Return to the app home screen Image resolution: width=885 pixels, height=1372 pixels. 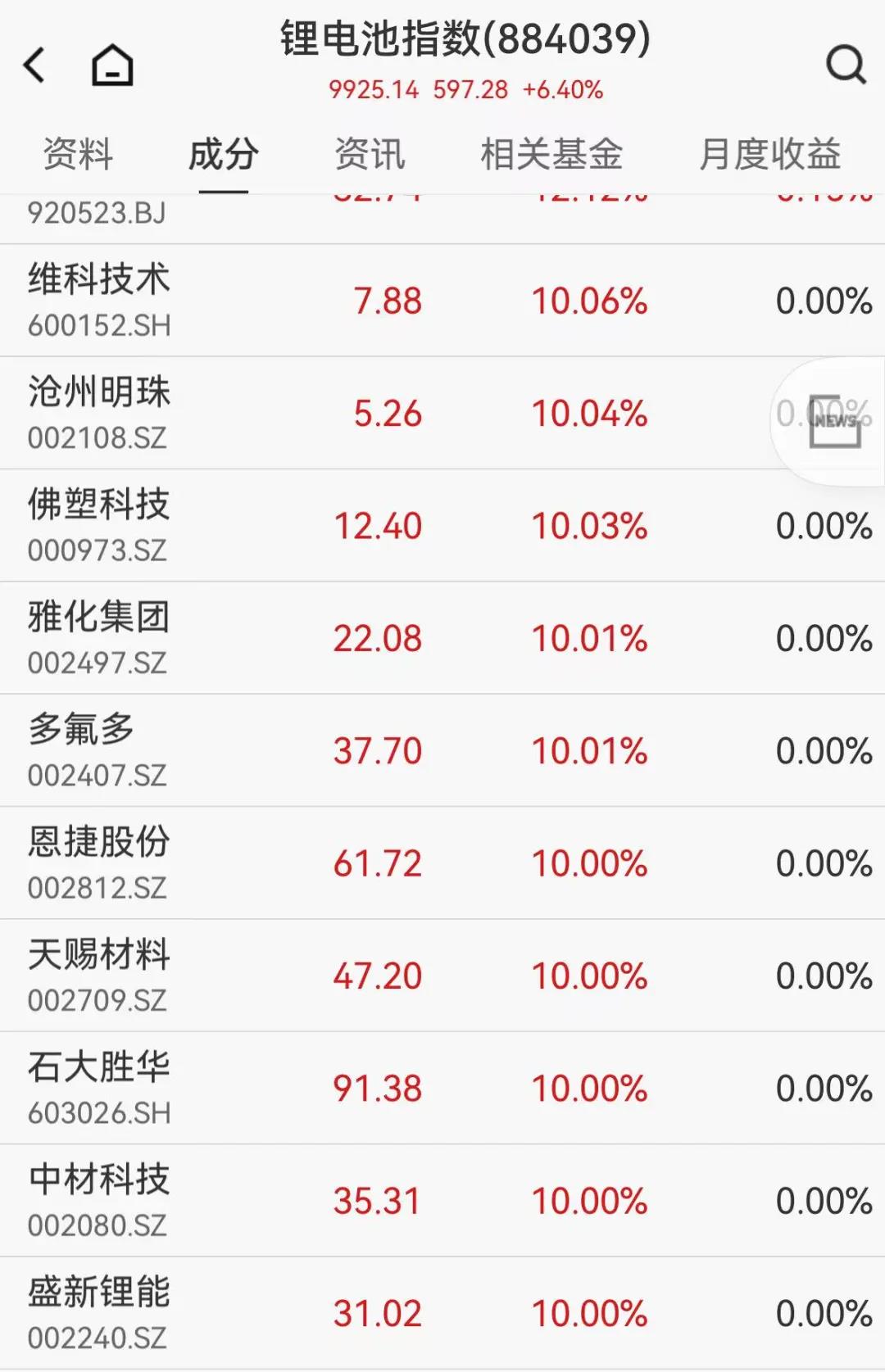pyautogui.click(x=112, y=65)
